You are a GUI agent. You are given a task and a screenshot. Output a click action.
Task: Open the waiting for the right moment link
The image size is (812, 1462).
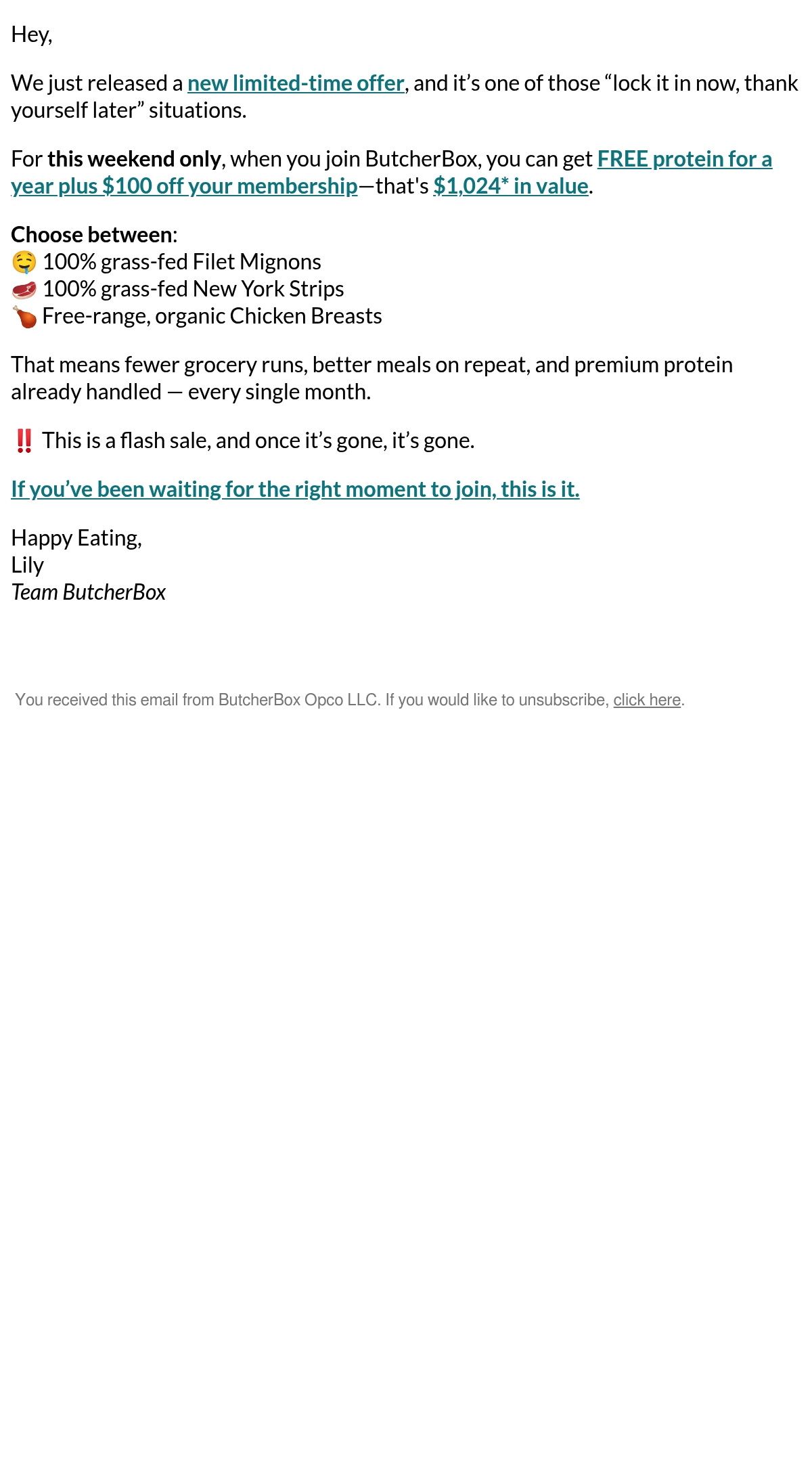click(295, 489)
